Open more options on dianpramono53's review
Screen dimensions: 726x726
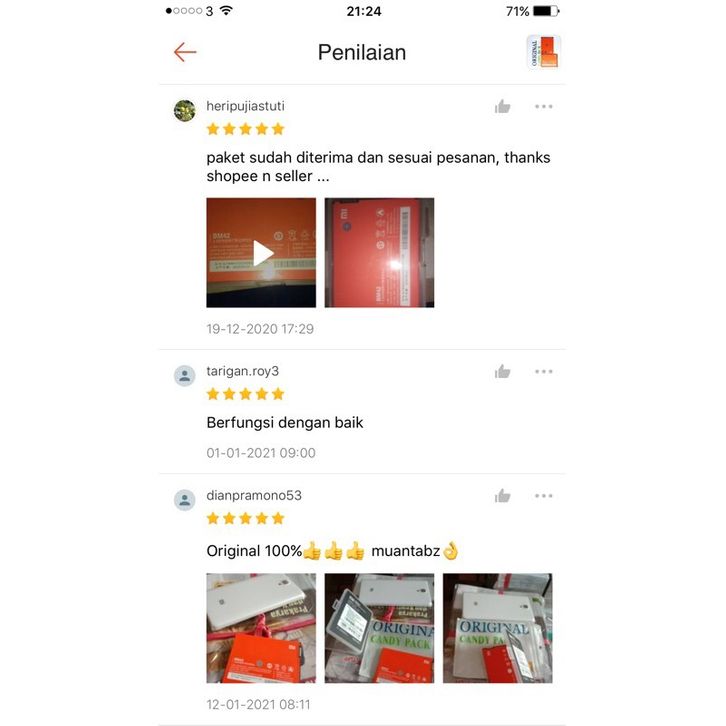[543, 495]
